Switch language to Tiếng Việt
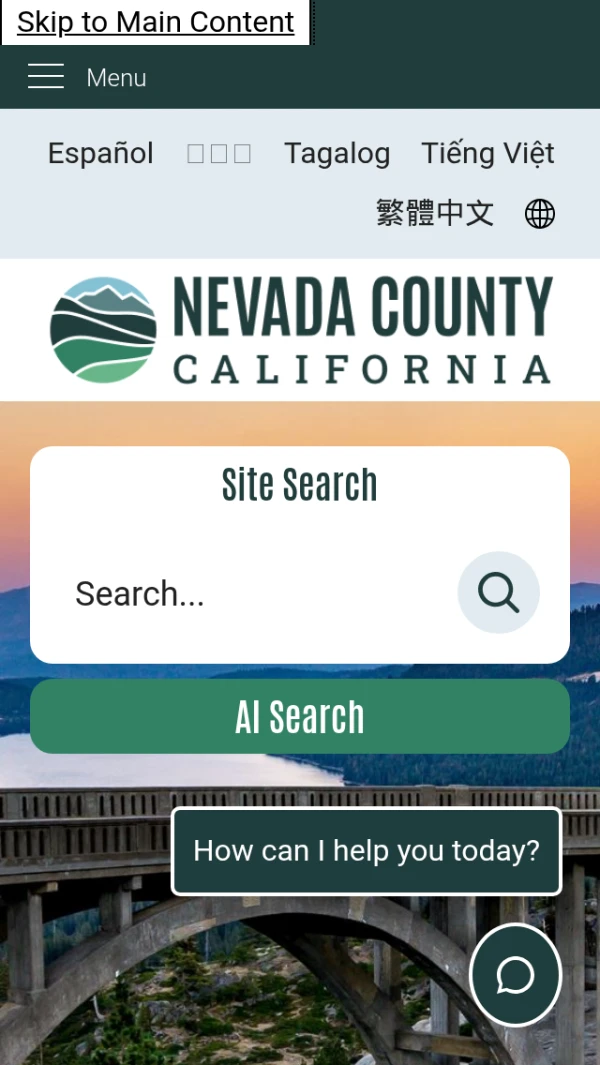 (488, 153)
